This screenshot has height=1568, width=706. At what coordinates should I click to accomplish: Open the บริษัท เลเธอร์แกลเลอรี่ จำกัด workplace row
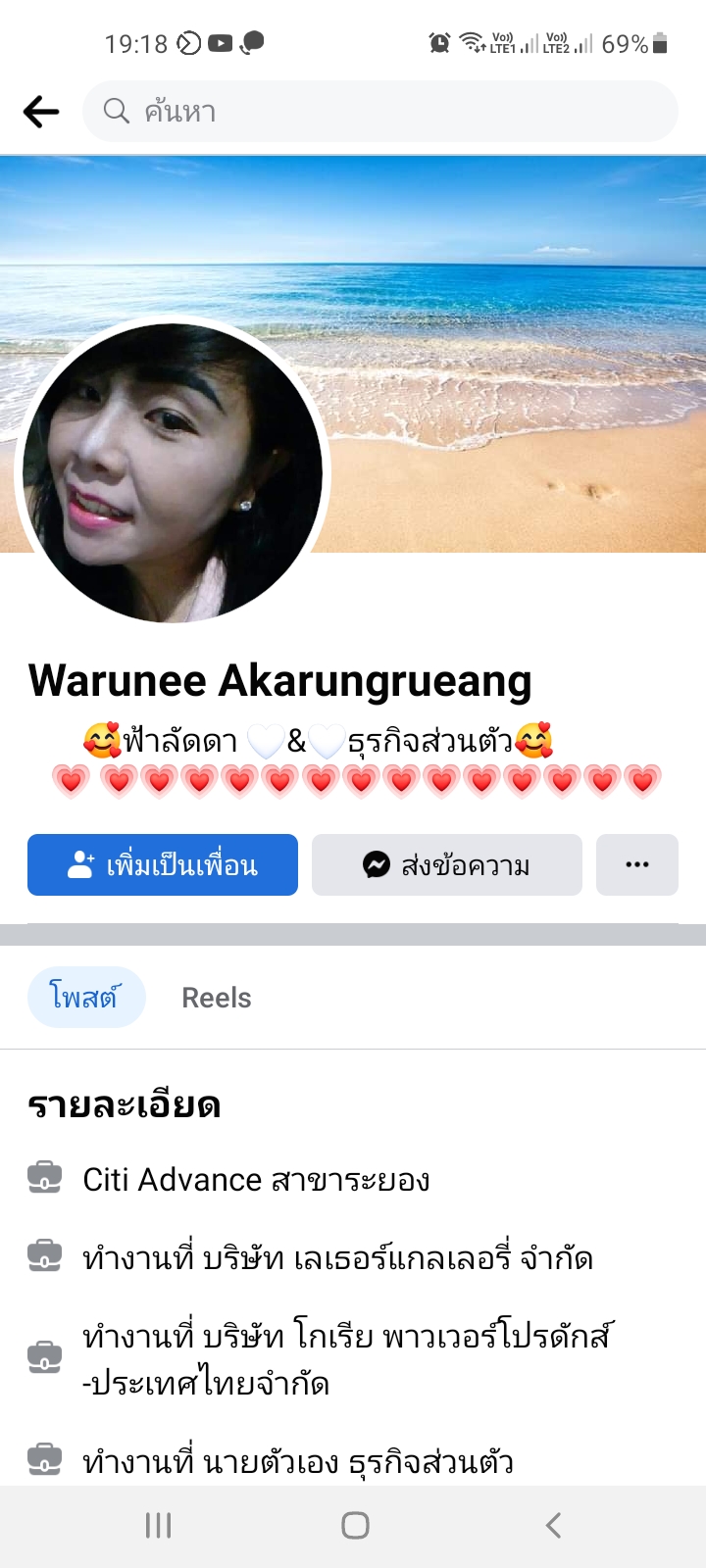(x=337, y=1258)
